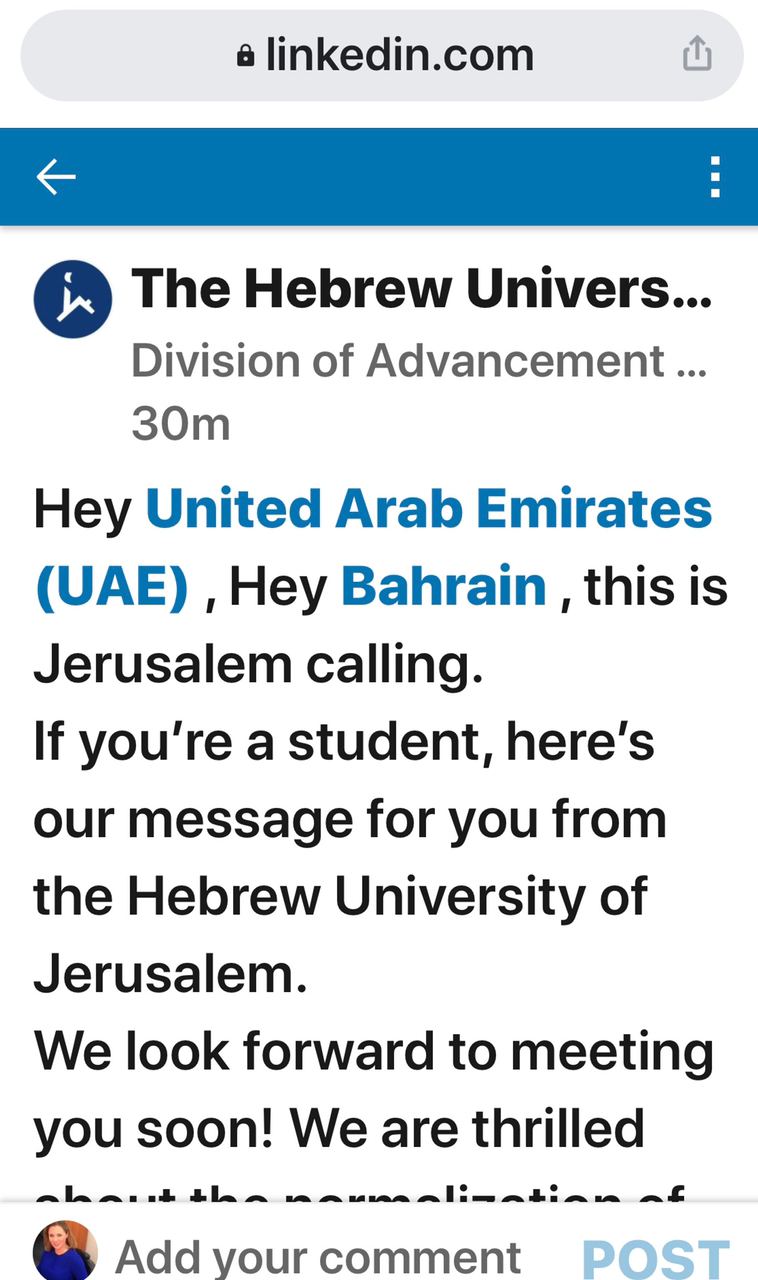Post the comment with POST button
Viewport: 758px width, 1280px height.
[x=656, y=1258]
